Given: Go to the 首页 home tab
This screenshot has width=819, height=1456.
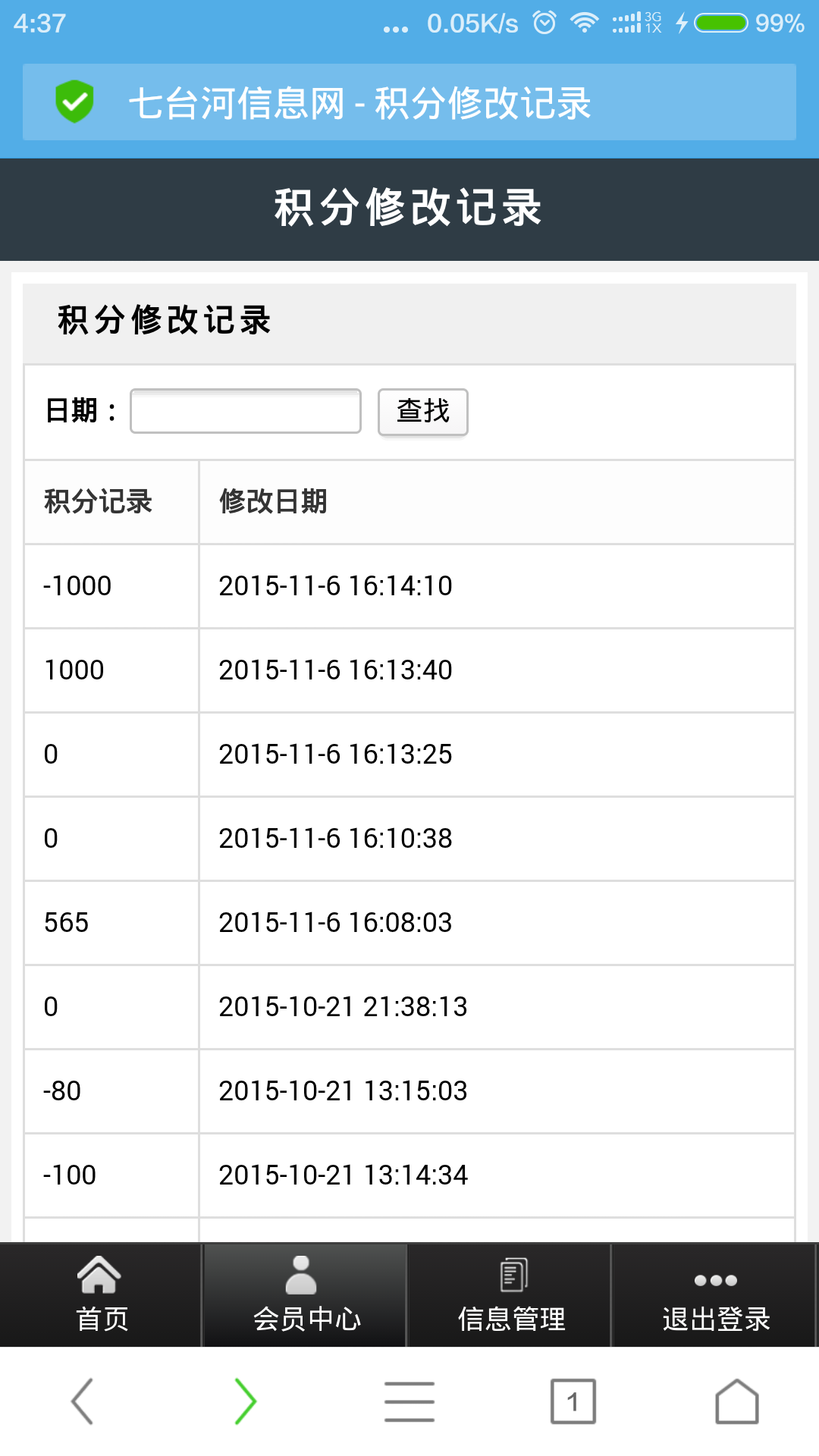Looking at the screenshot, I should tap(101, 1295).
